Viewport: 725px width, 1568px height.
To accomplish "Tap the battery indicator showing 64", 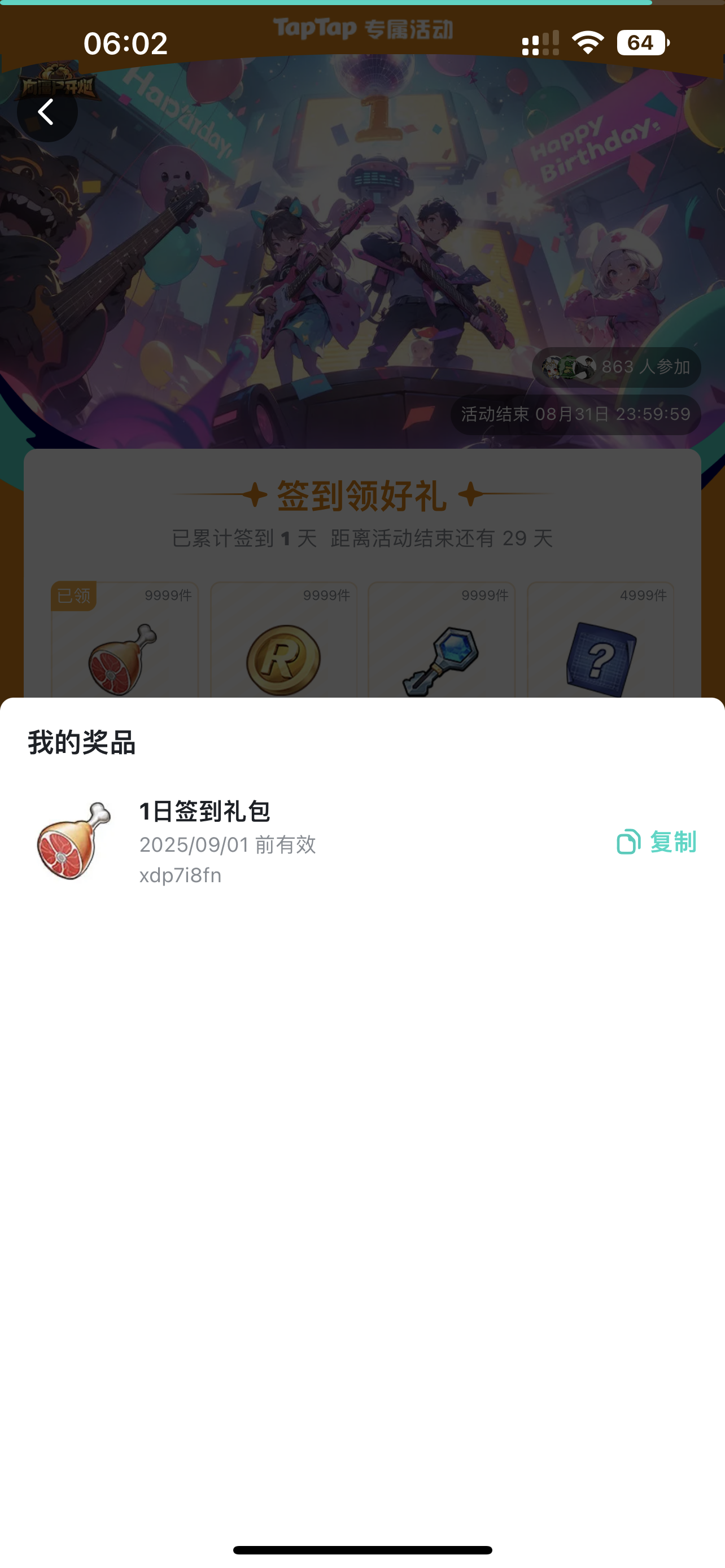I will 640,41.
